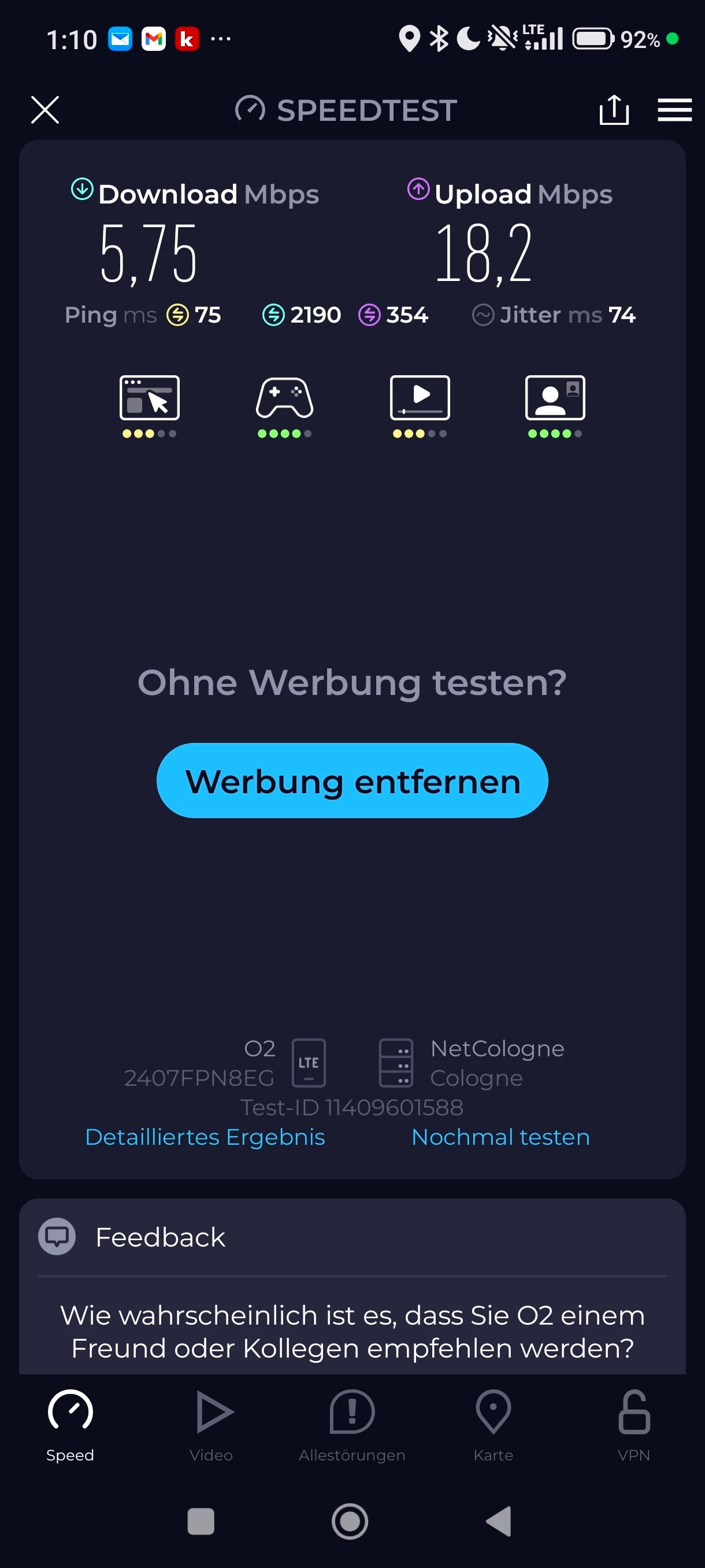Run the test again with Nochmal testen
The width and height of the screenshot is (705, 1568).
click(x=500, y=1137)
